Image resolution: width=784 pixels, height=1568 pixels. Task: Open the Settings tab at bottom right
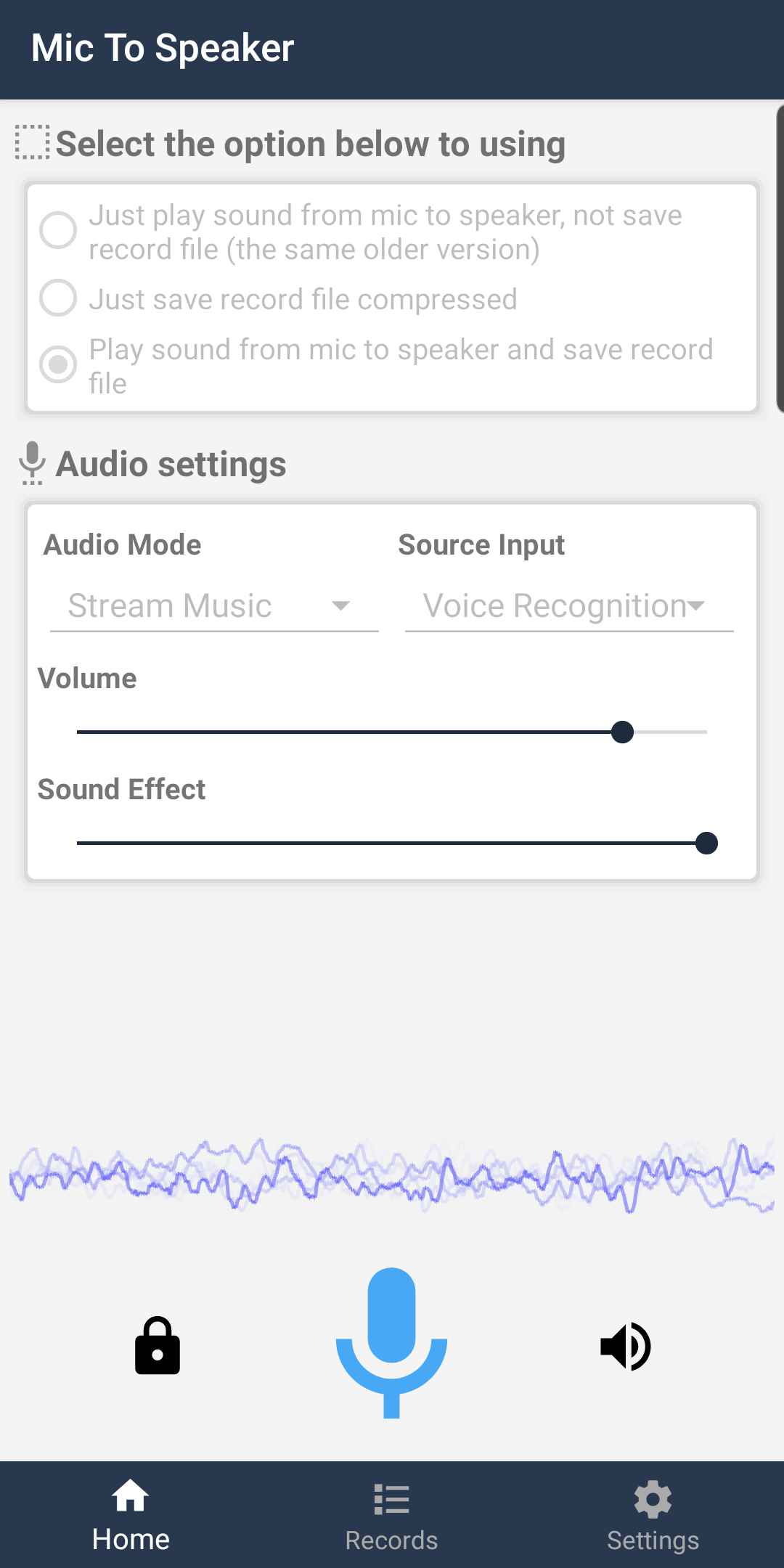click(652, 1517)
